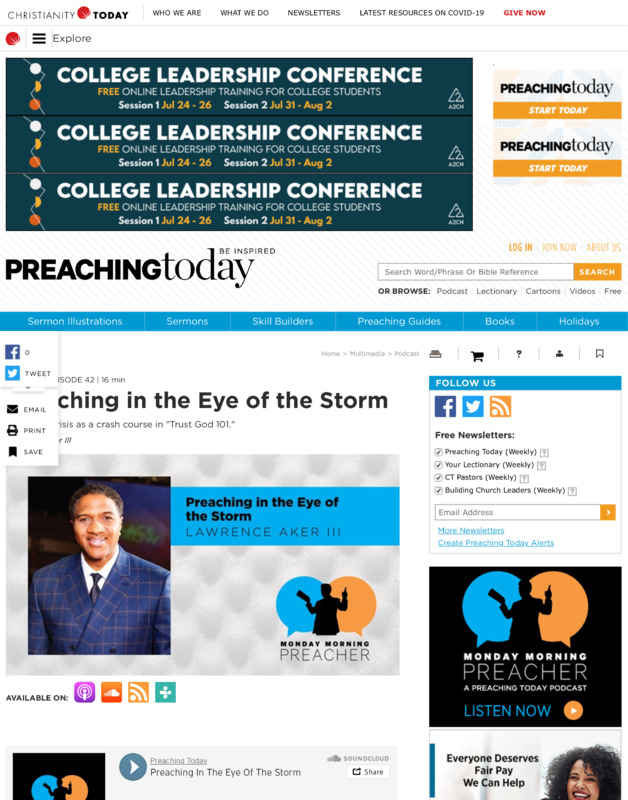Screen dimensions: 628x800
Task: Tap LOG IN link
Action: point(520,247)
